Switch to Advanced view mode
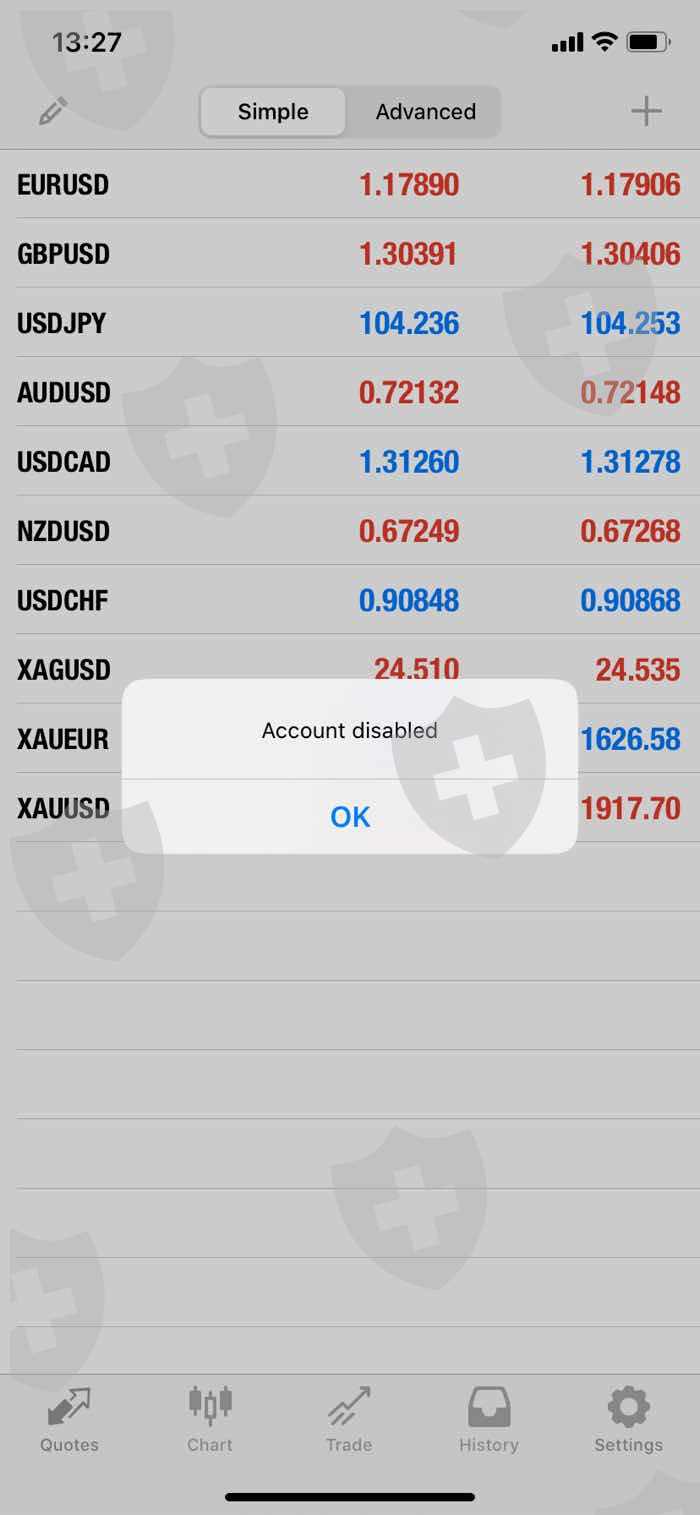 click(x=425, y=112)
